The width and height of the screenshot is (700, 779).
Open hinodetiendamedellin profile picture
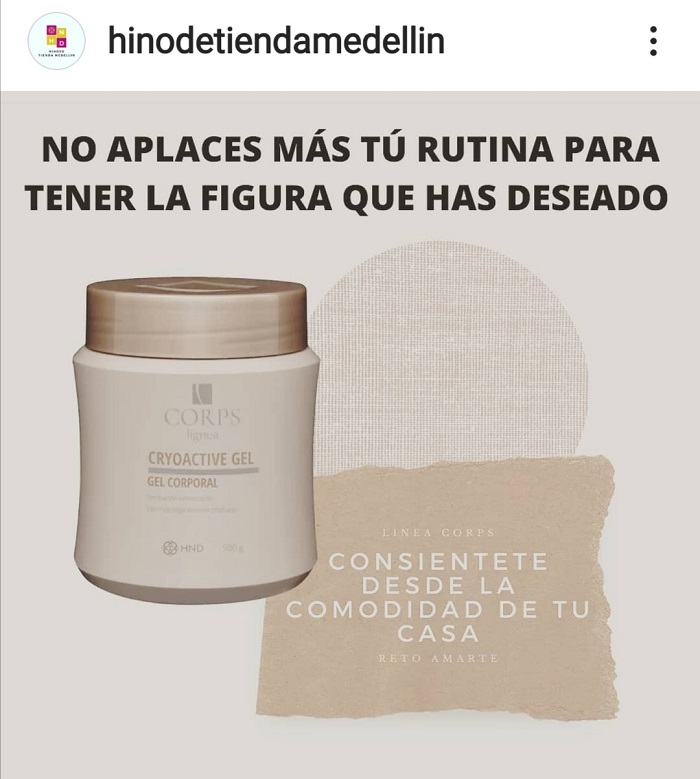click(x=56, y=41)
